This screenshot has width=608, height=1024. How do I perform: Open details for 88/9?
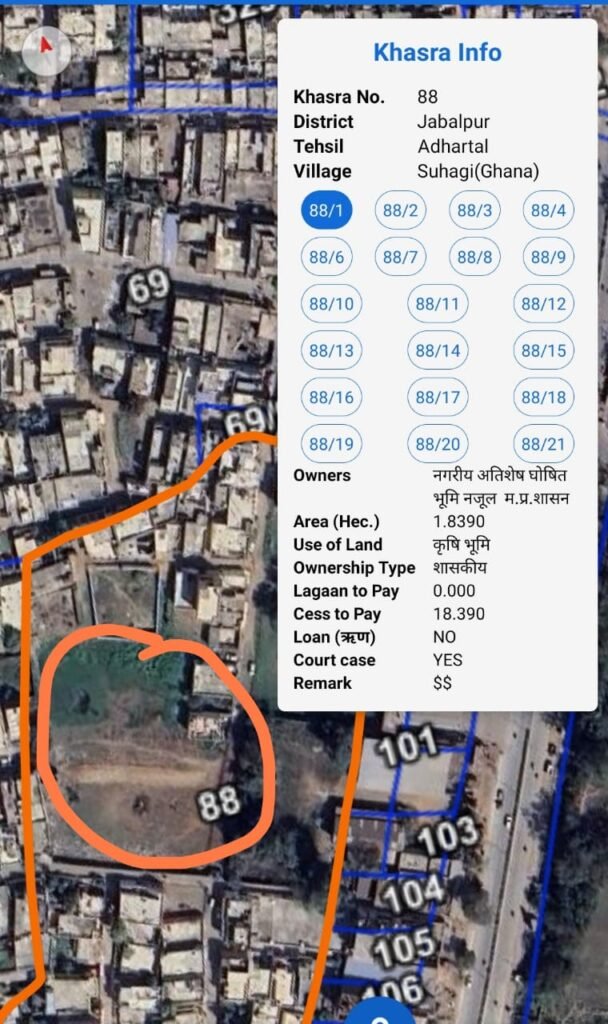548,257
